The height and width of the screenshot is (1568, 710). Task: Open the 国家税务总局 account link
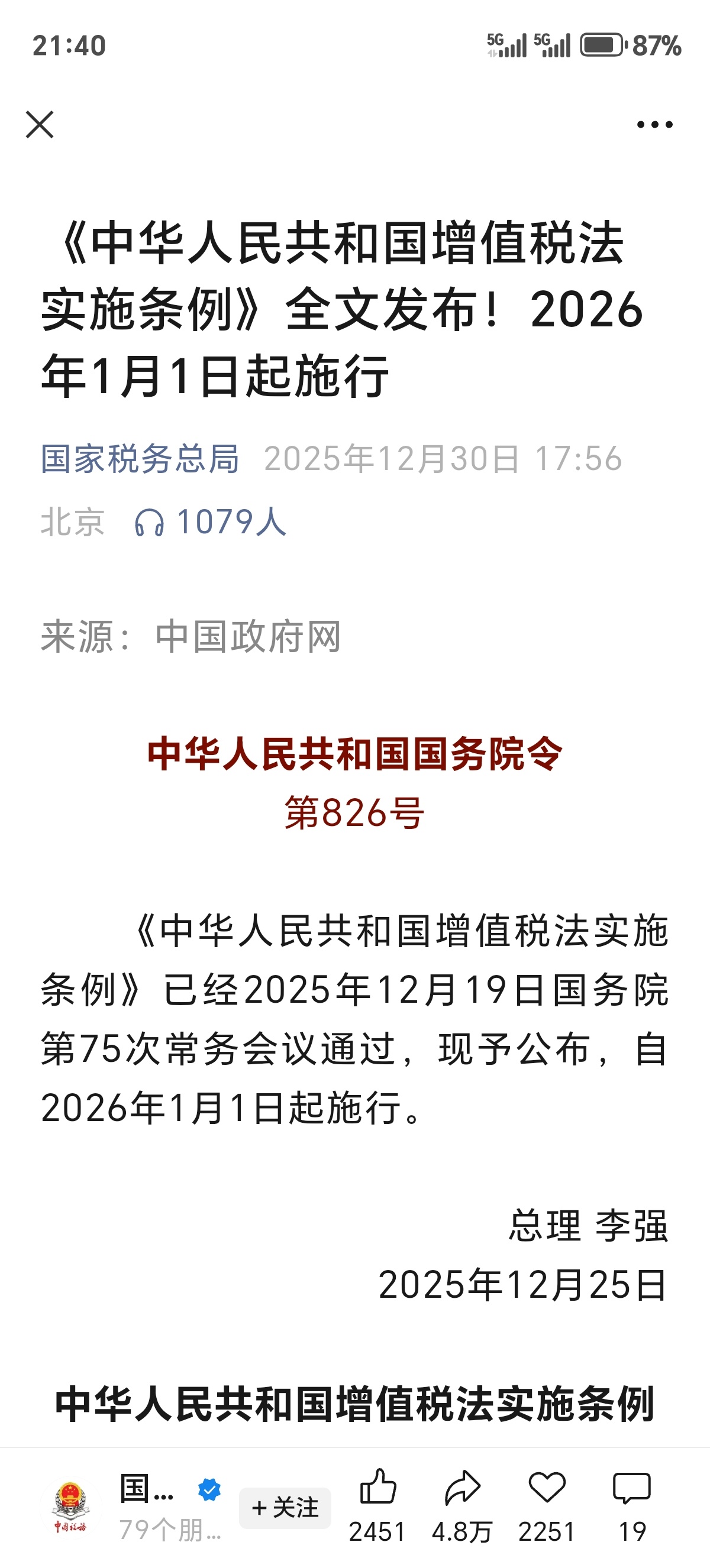click(140, 458)
